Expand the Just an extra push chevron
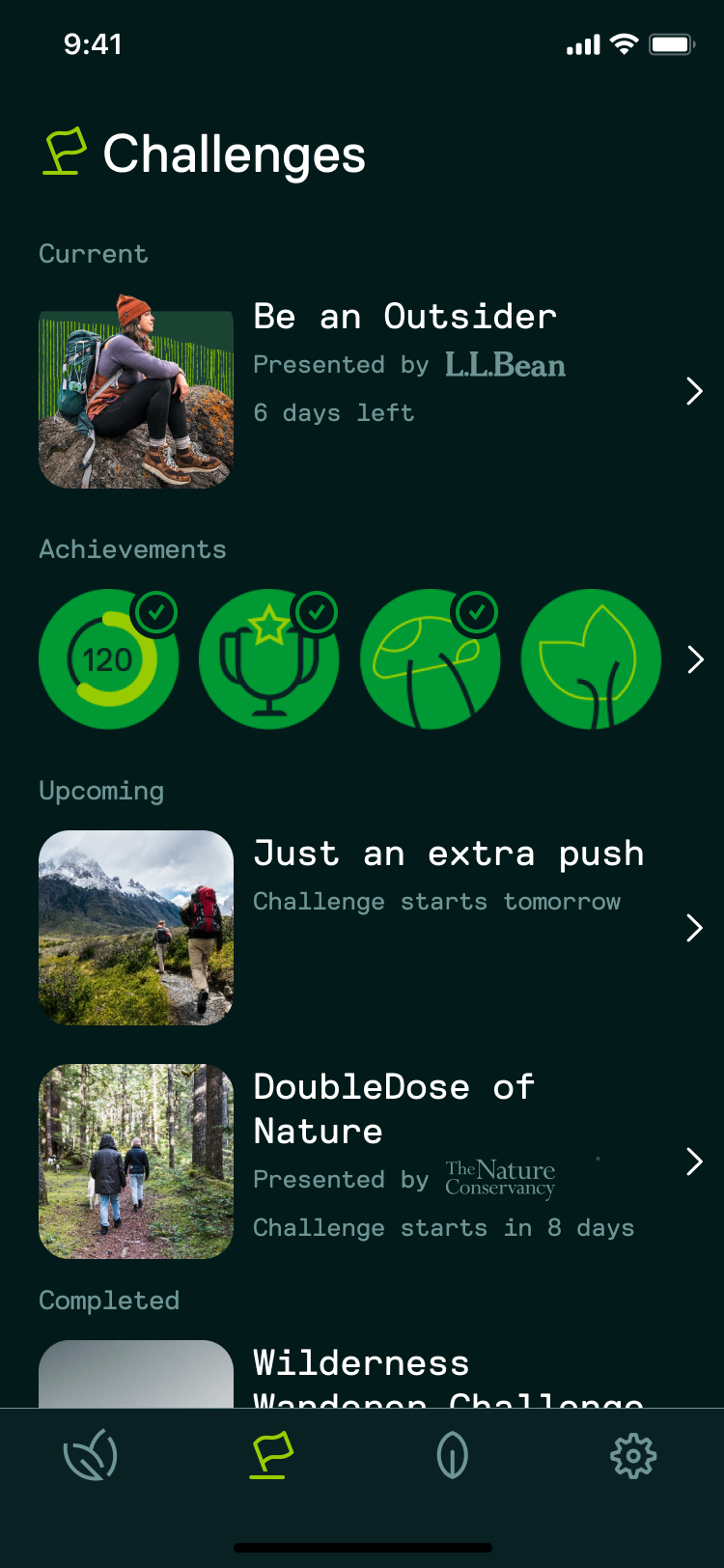Viewport: 724px width, 1568px height. tap(694, 928)
